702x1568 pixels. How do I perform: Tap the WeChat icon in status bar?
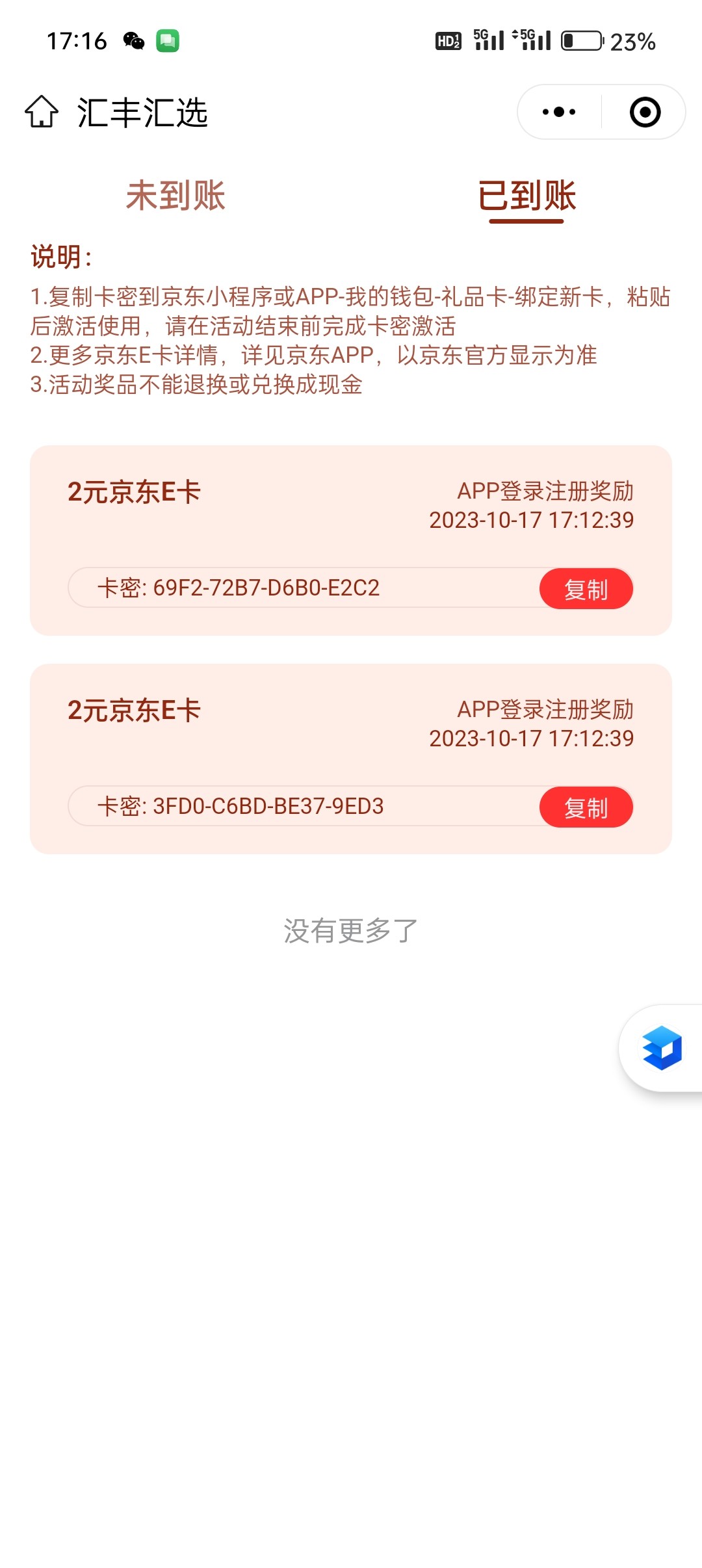pyautogui.click(x=133, y=40)
